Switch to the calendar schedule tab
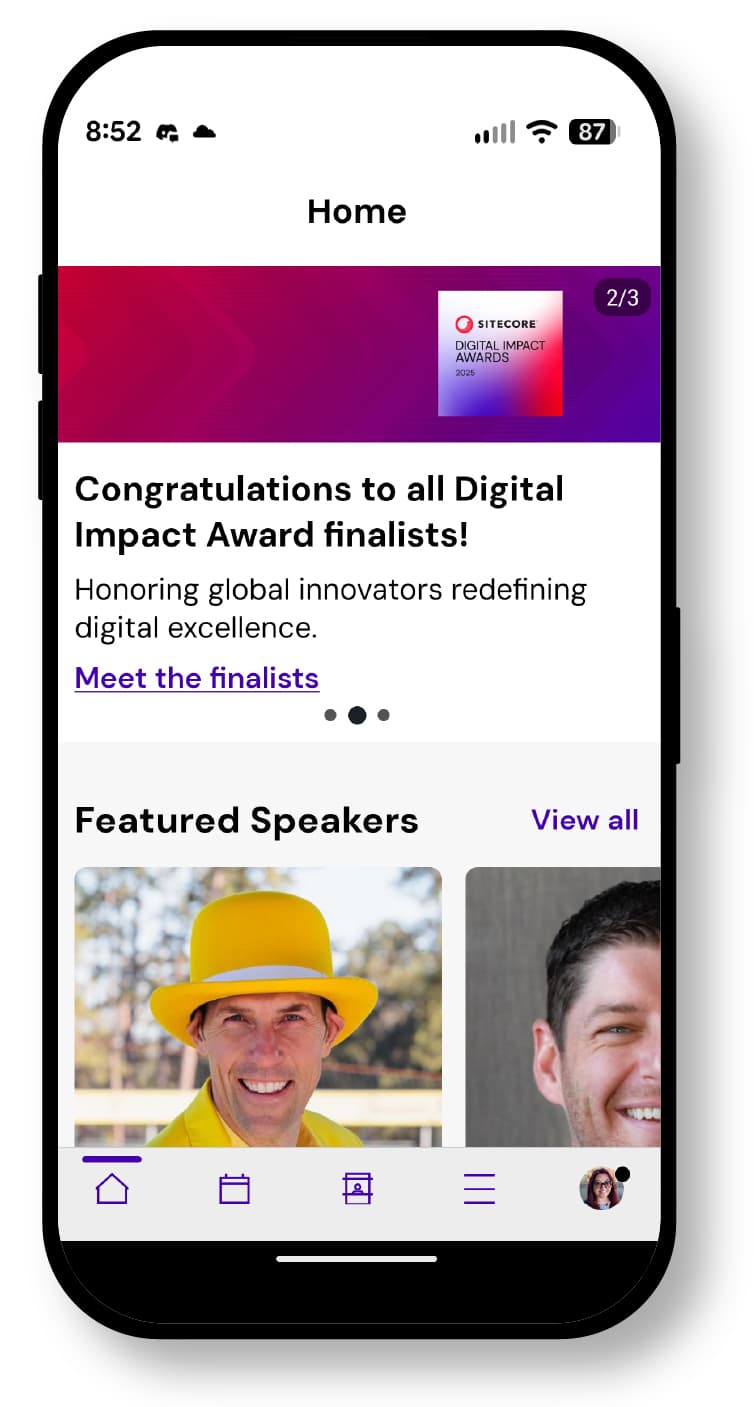 point(234,1189)
